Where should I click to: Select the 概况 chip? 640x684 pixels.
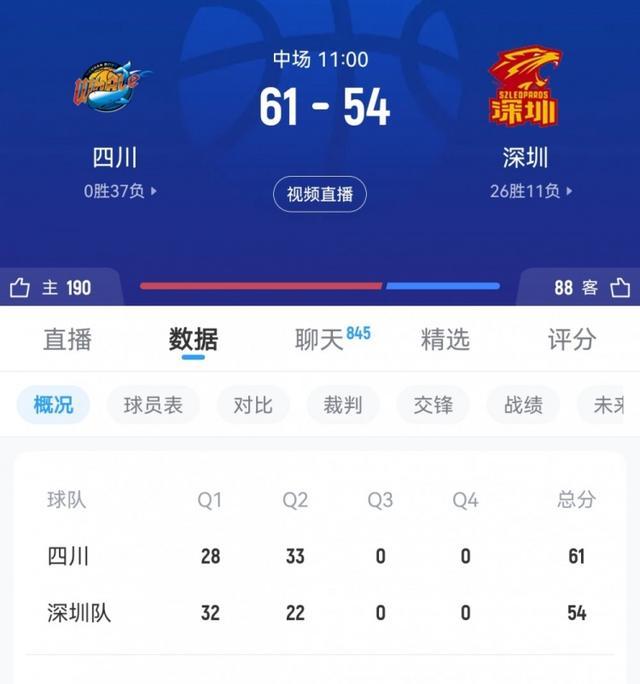tap(53, 405)
